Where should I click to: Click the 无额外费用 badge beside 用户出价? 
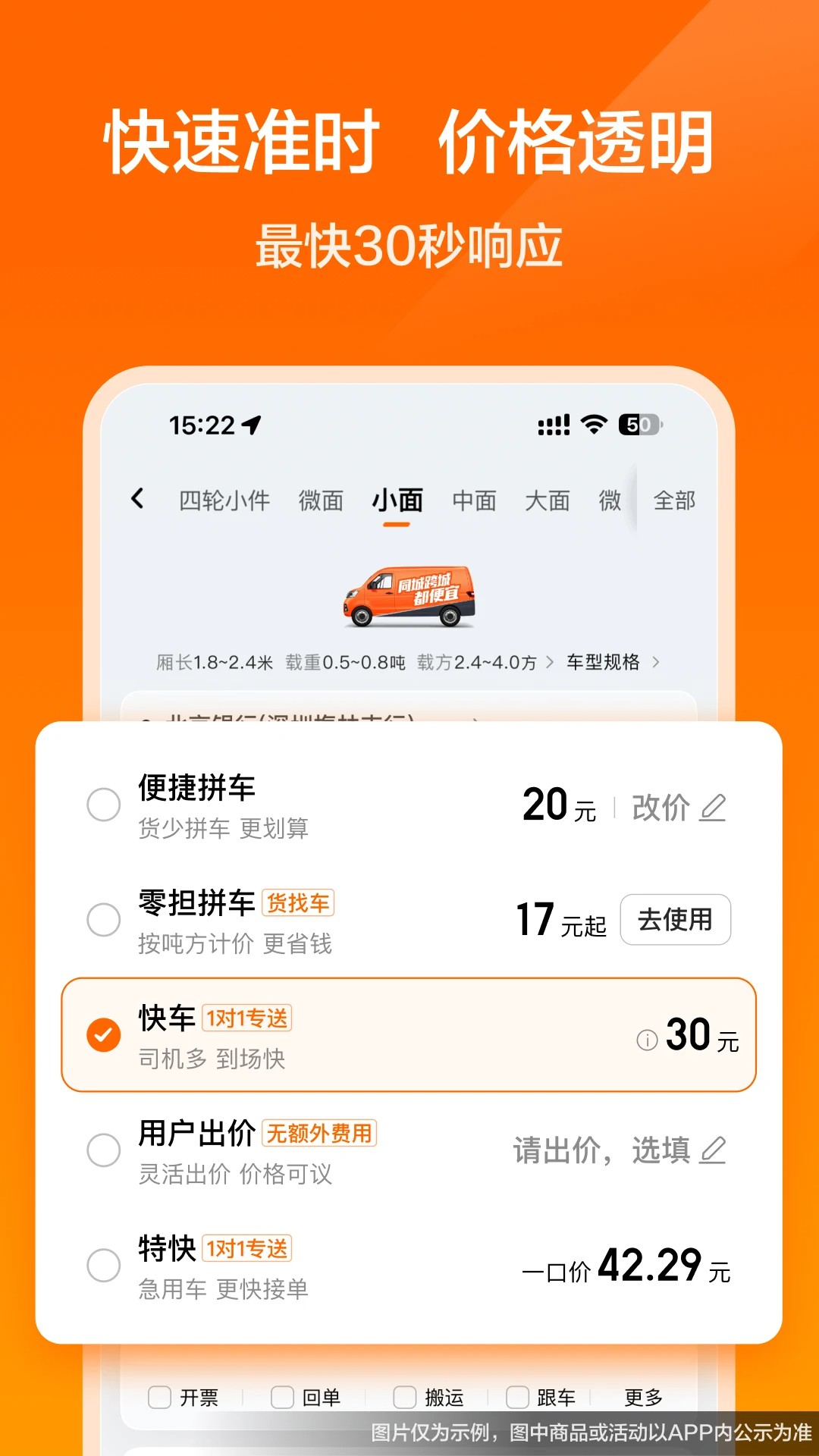318,1132
